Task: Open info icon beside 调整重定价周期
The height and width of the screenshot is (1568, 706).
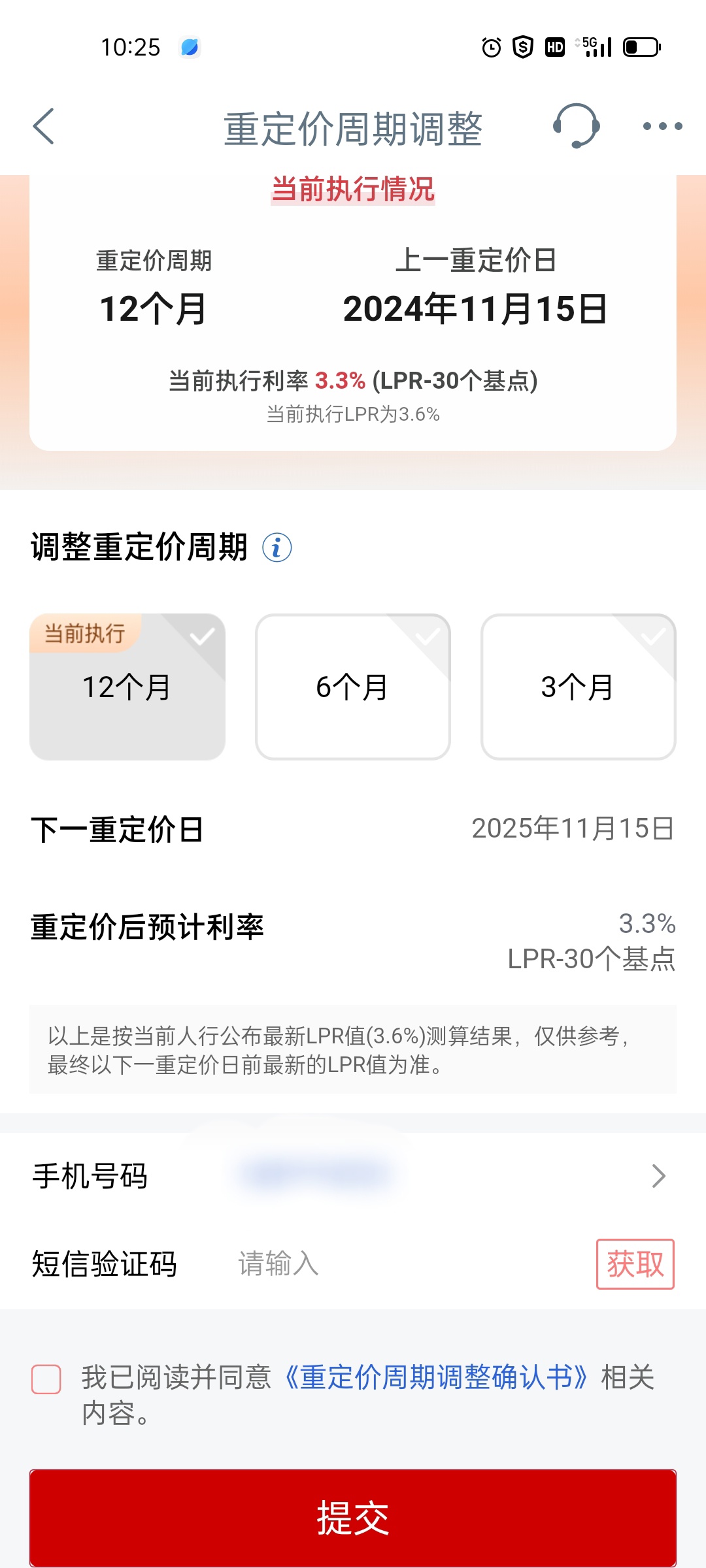Action: pyautogui.click(x=277, y=547)
